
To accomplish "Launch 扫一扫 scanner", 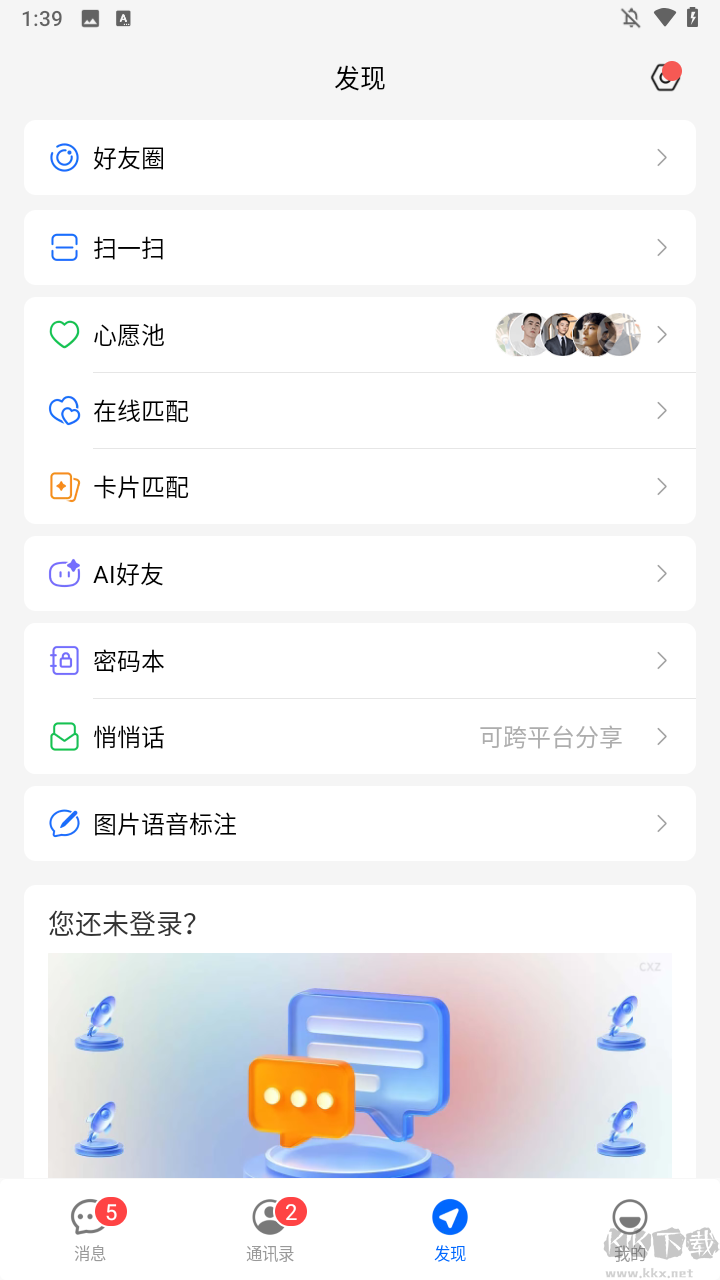I will (359, 248).
